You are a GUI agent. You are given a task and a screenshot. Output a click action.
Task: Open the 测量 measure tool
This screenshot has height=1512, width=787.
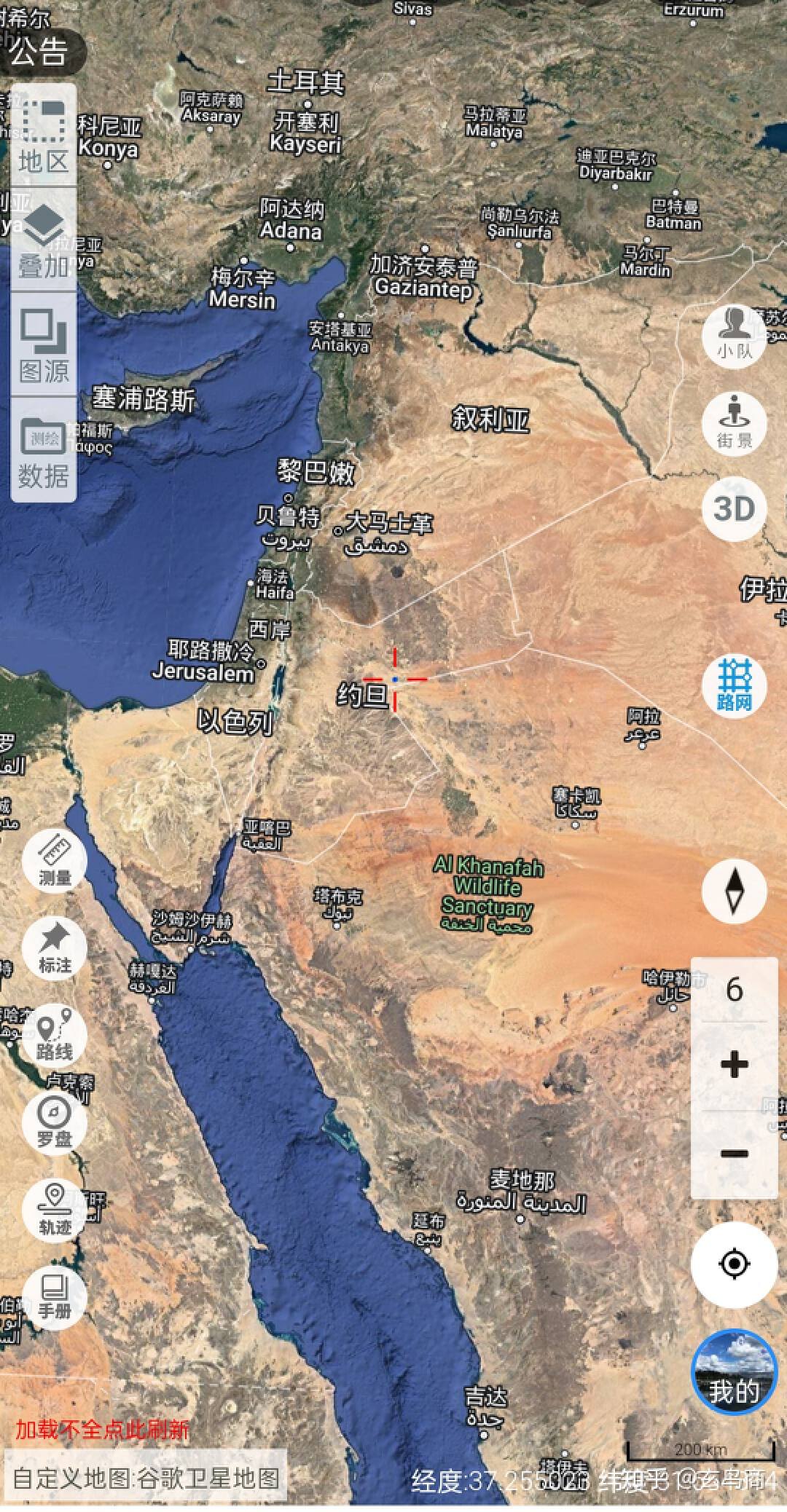55,861
